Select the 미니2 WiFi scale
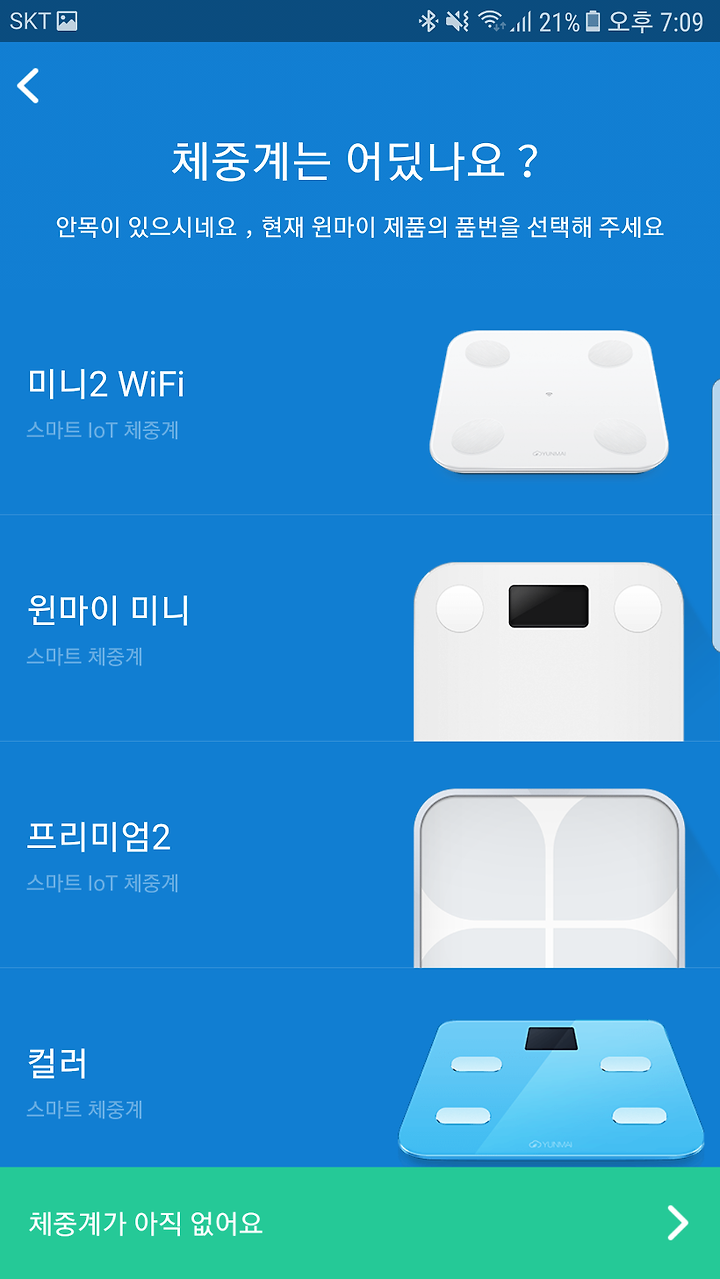Image resolution: width=720 pixels, height=1279 pixels. click(x=360, y=402)
